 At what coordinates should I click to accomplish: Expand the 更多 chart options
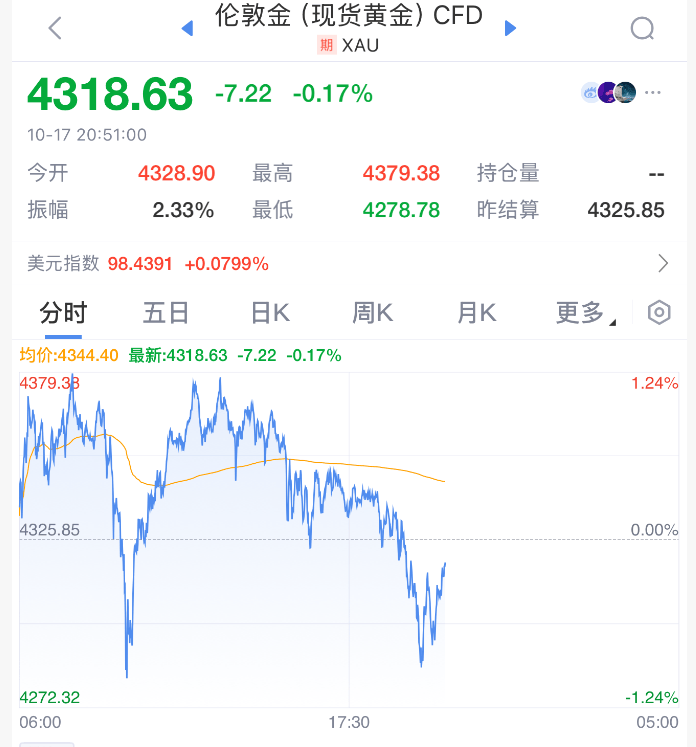[585, 313]
